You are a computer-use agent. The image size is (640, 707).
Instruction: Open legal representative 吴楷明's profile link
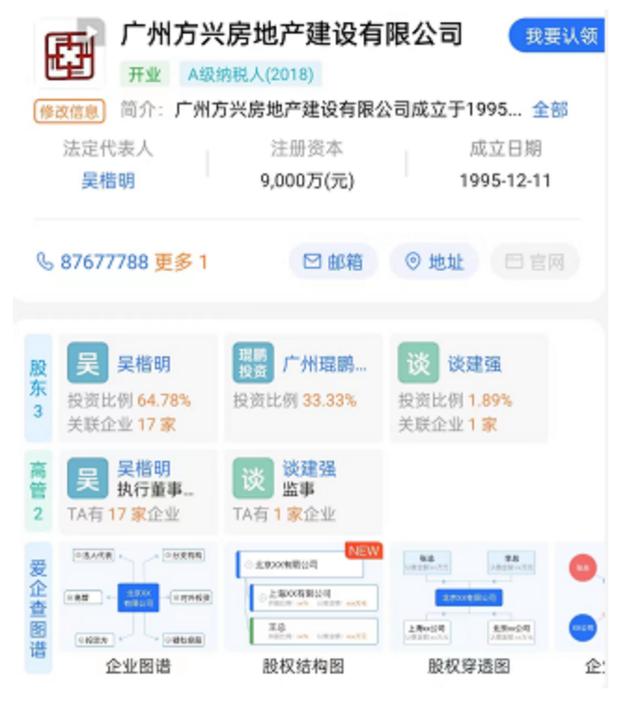(108, 181)
